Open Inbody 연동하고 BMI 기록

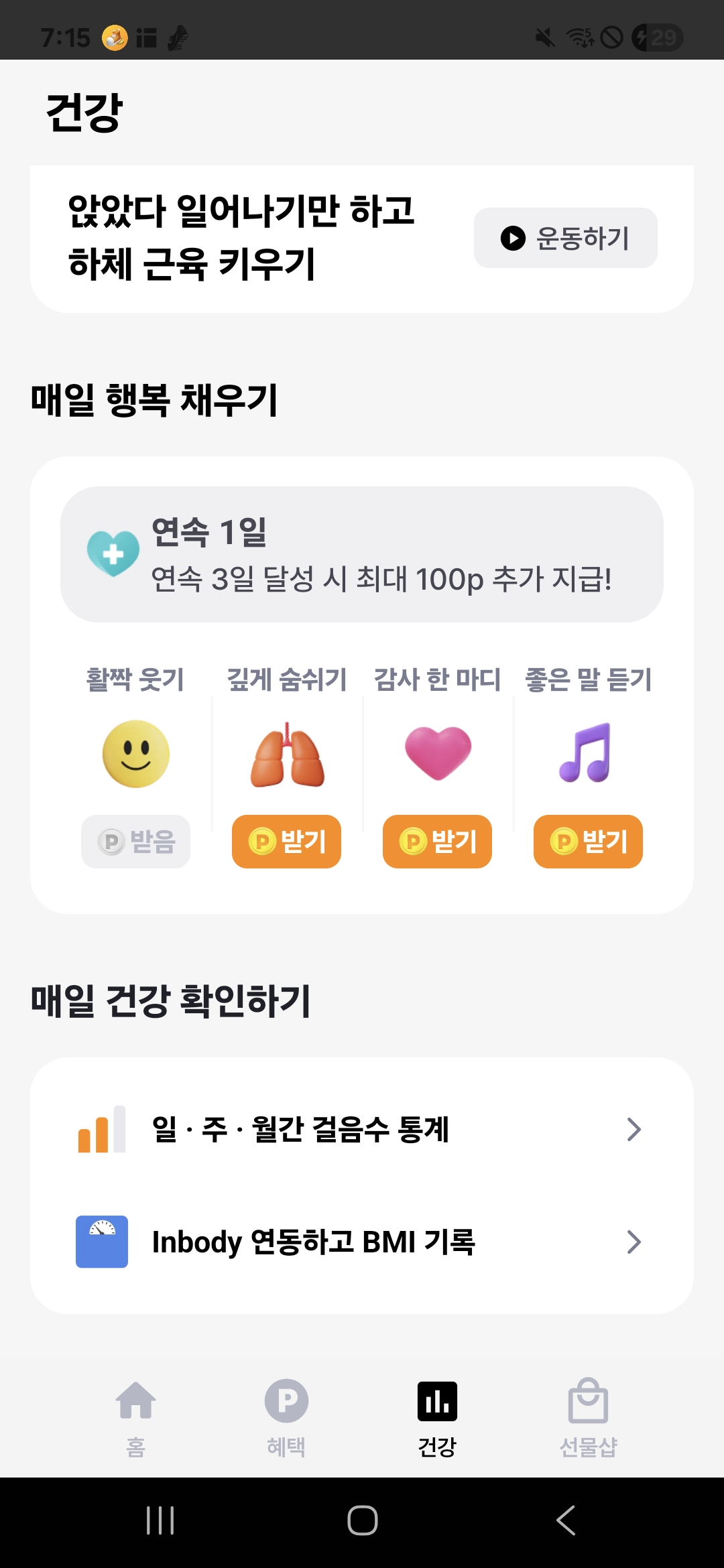(362, 1242)
